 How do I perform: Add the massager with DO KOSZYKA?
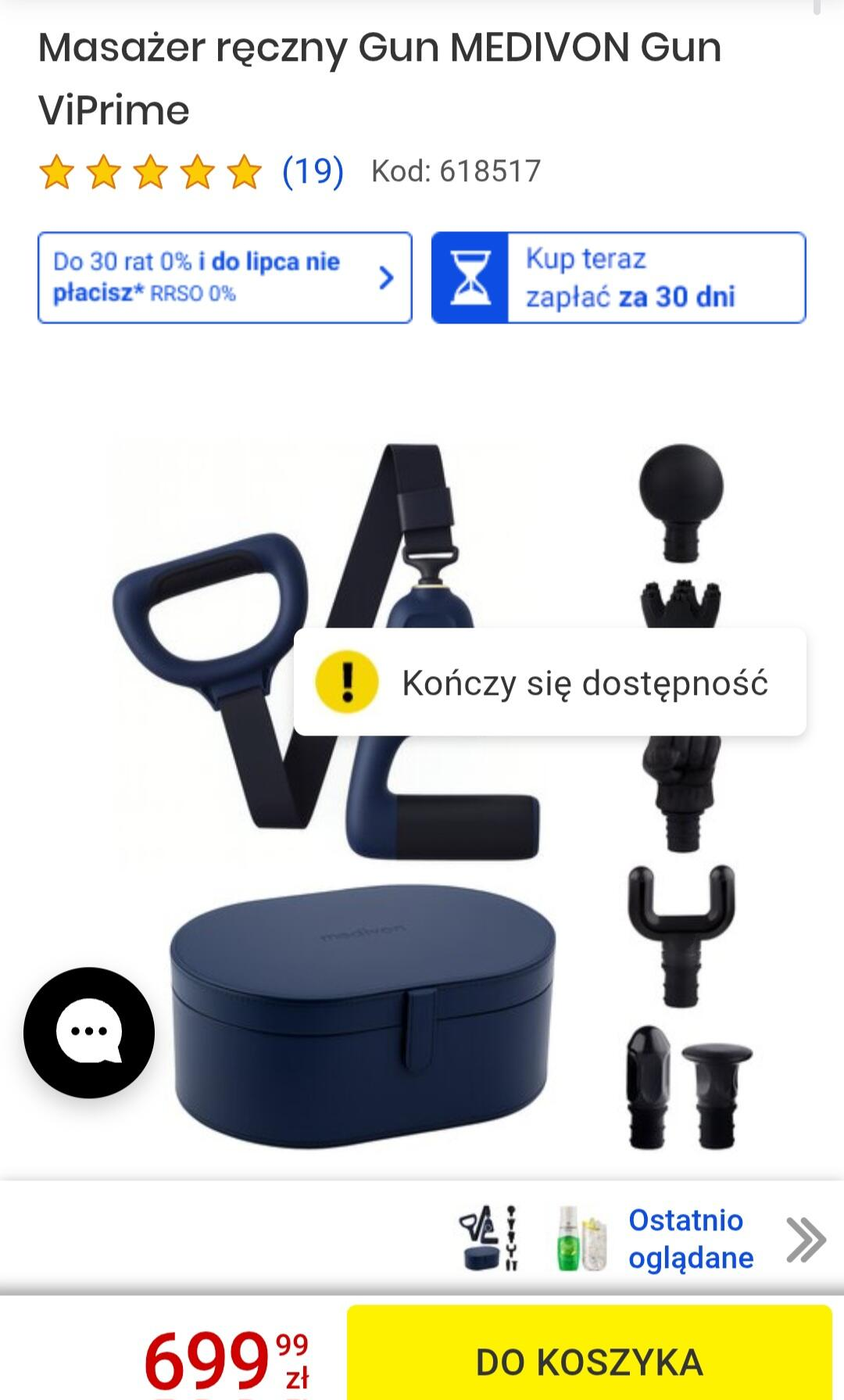pos(589,1361)
